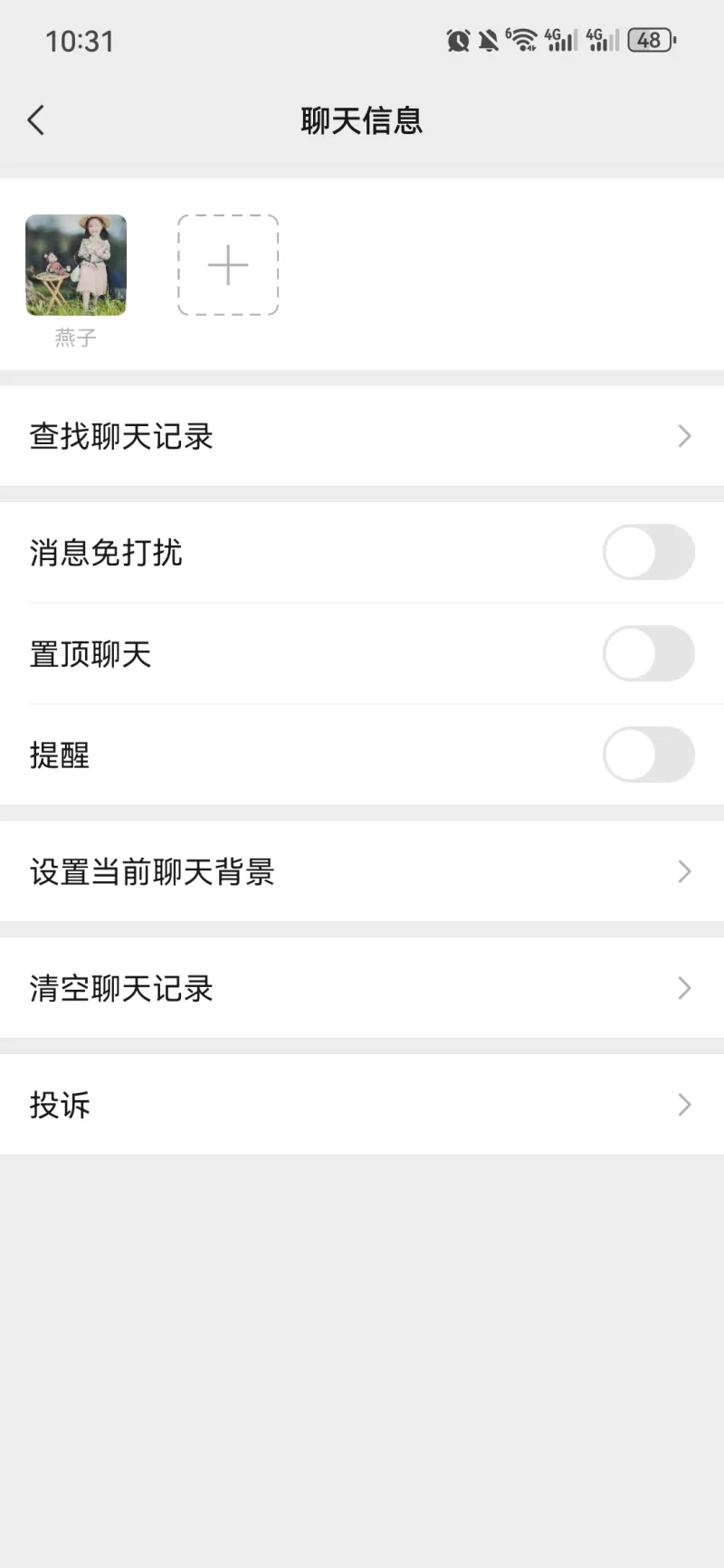Select 清空聊天记录 to clear history
724x1568 pixels.
(x=362, y=988)
